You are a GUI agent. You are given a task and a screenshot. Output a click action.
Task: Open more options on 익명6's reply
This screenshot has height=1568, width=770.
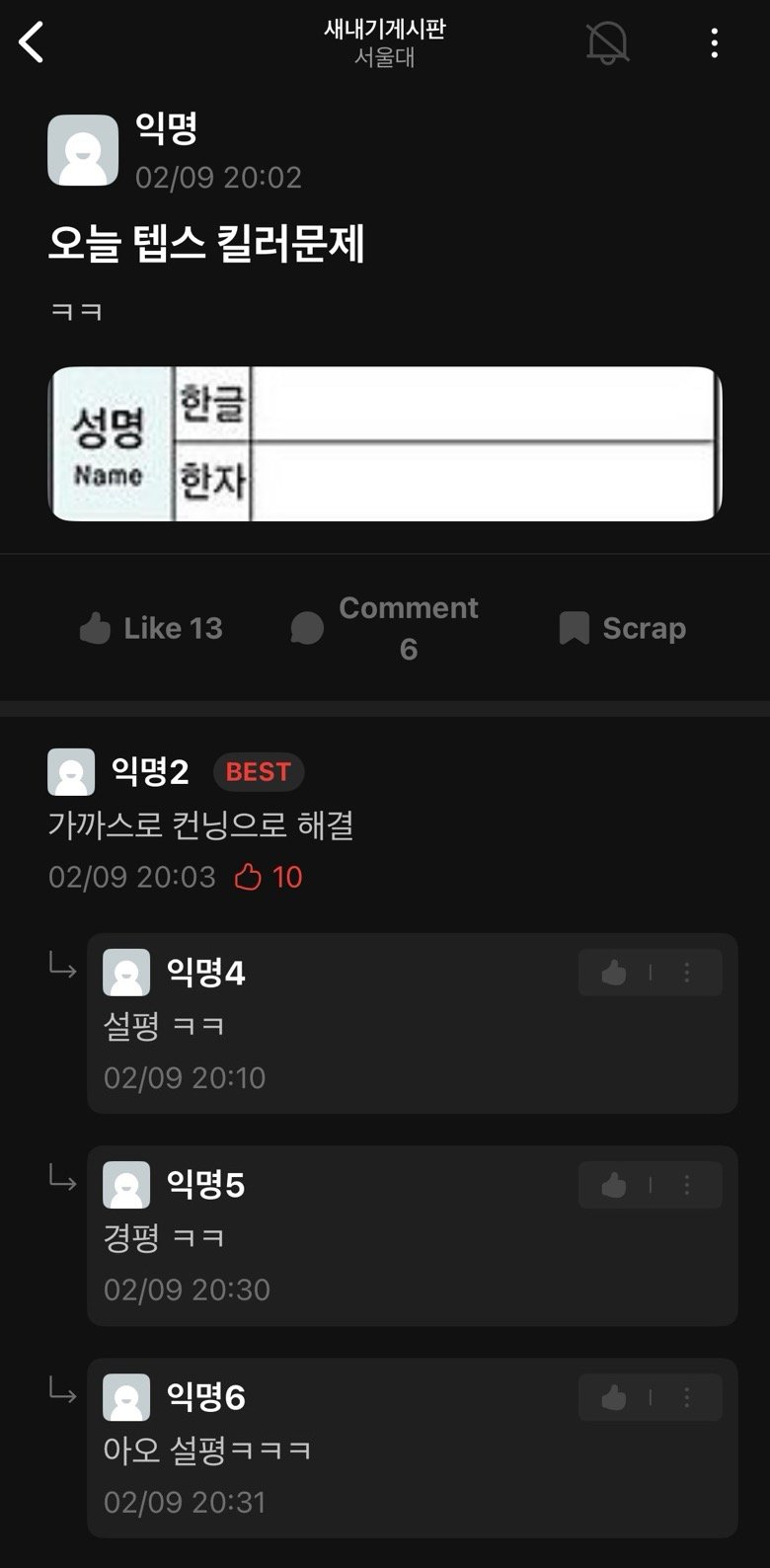point(687,1397)
